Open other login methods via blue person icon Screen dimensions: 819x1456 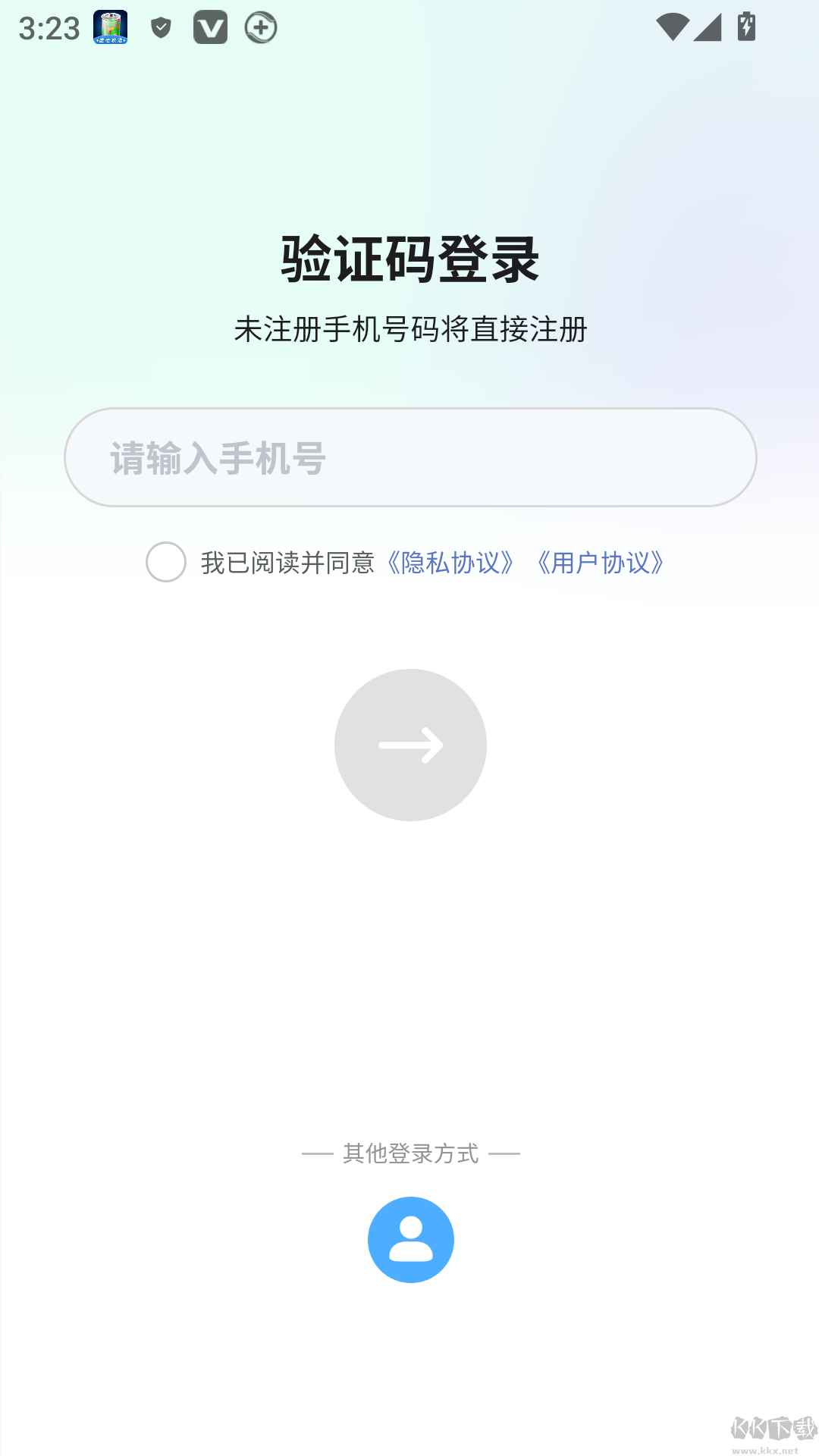click(410, 1239)
